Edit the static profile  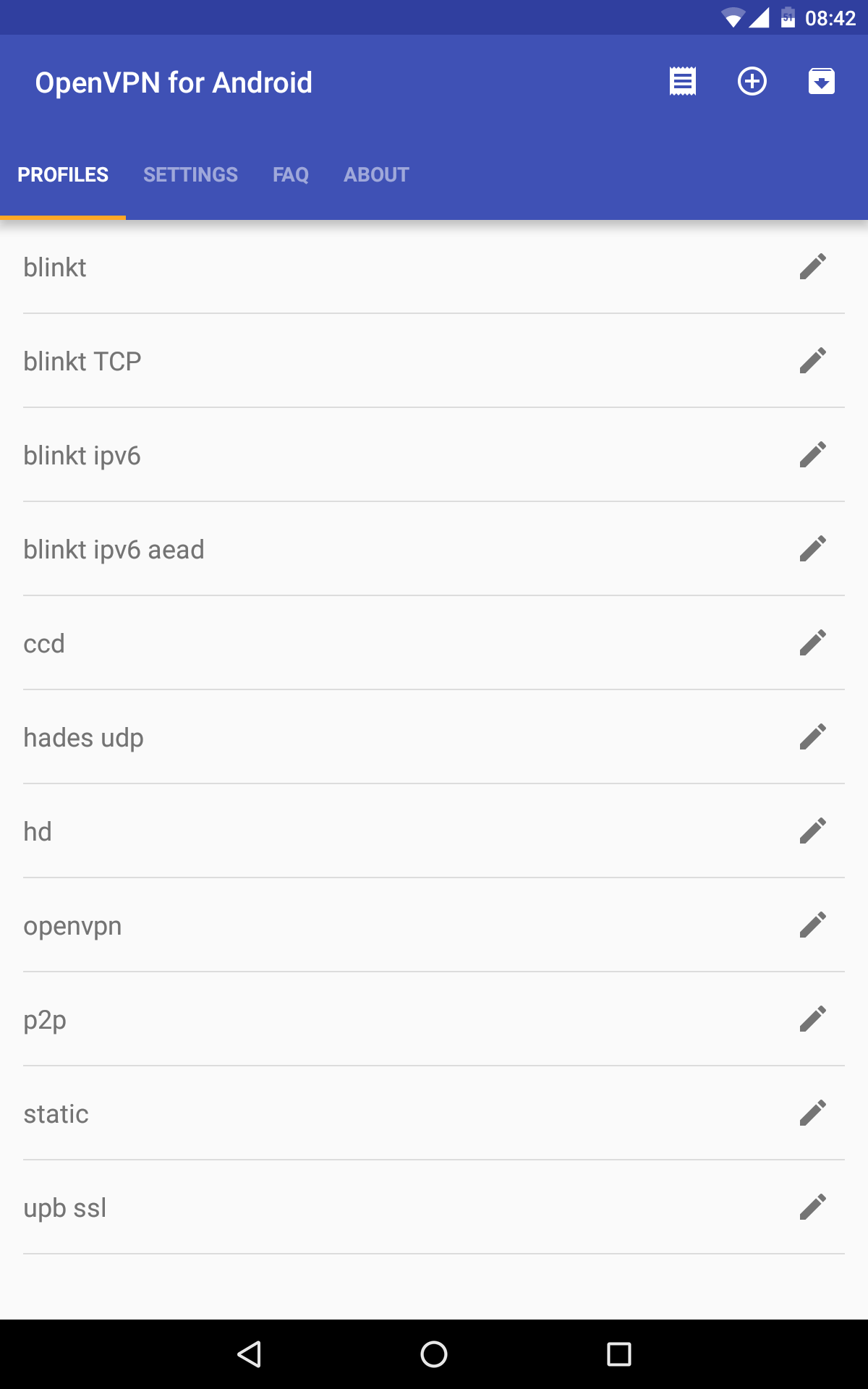coord(812,1113)
